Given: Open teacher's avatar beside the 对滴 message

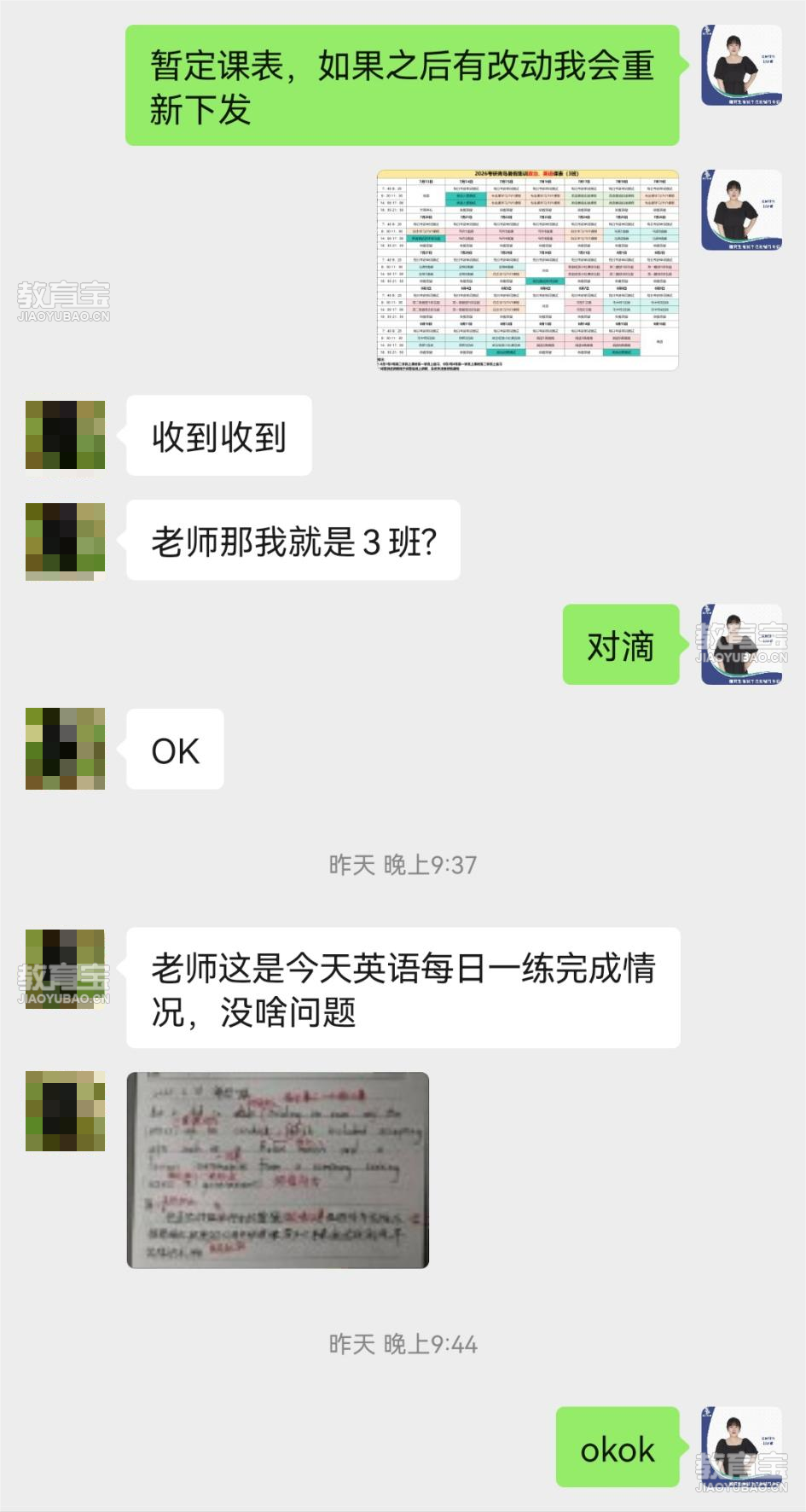Looking at the screenshot, I should (741, 644).
